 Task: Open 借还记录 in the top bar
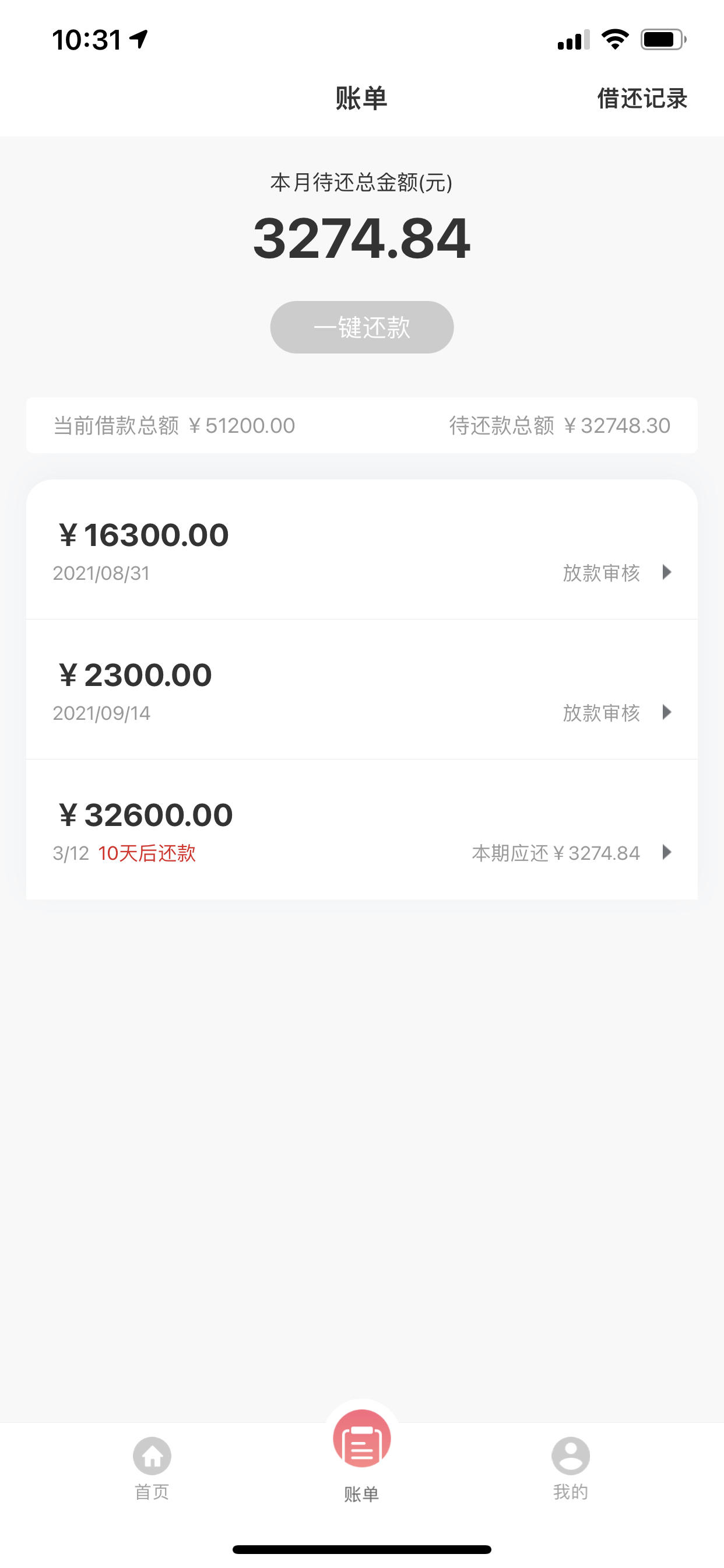642,99
